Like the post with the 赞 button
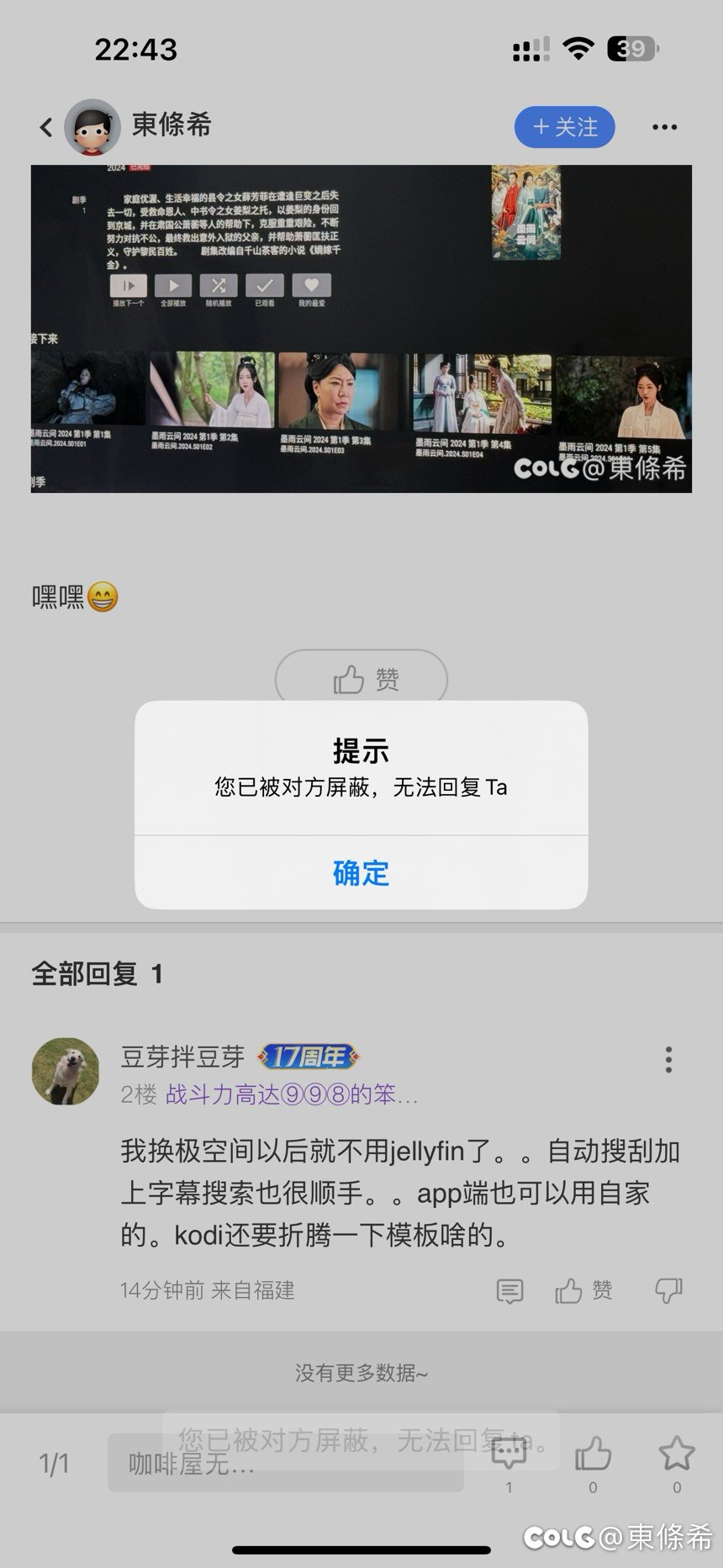The width and height of the screenshot is (723, 1568). click(x=361, y=678)
